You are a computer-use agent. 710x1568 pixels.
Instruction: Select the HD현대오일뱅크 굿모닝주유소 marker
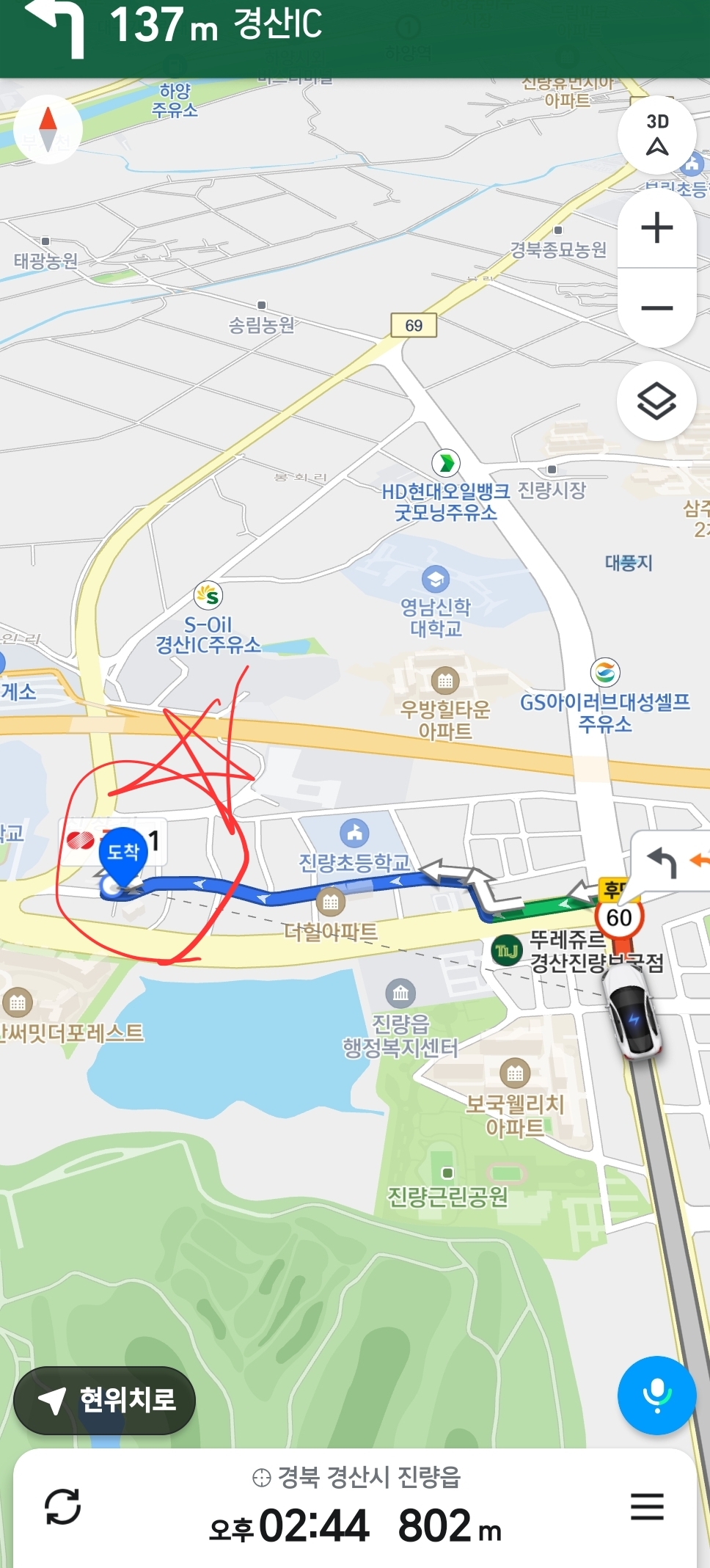point(446,463)
